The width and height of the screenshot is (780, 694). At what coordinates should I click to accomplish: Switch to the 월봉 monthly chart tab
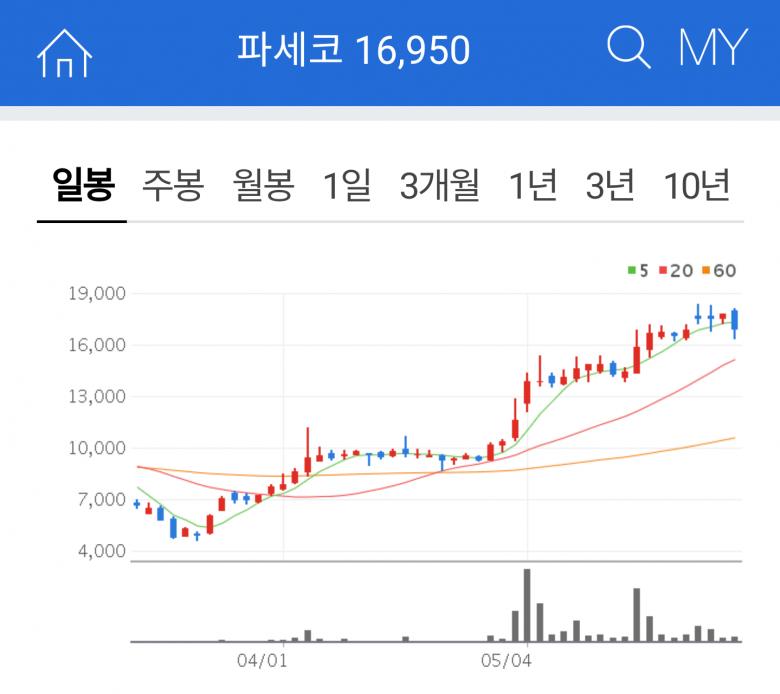tap(263, 186)
